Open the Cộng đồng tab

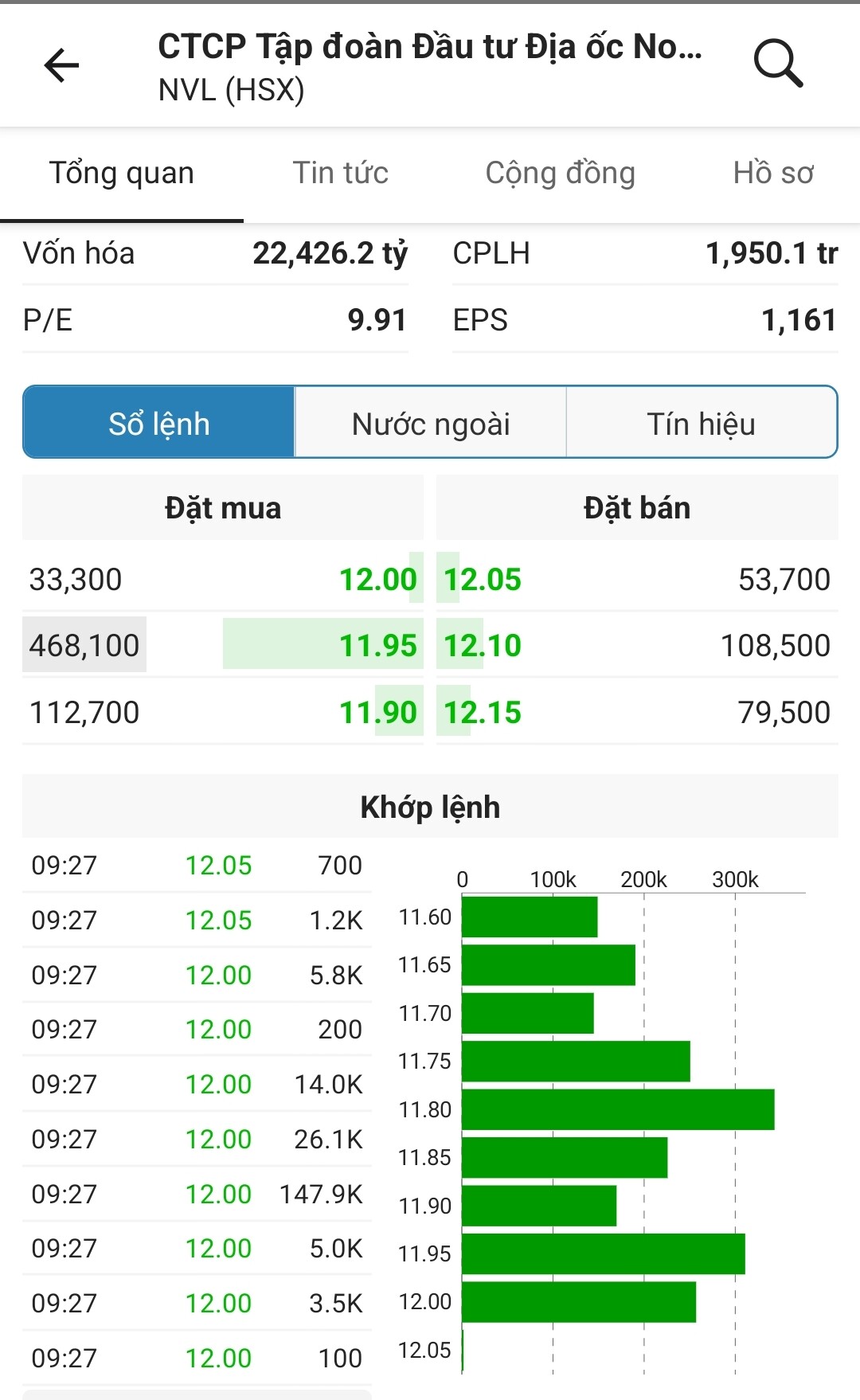pos(560,173)
